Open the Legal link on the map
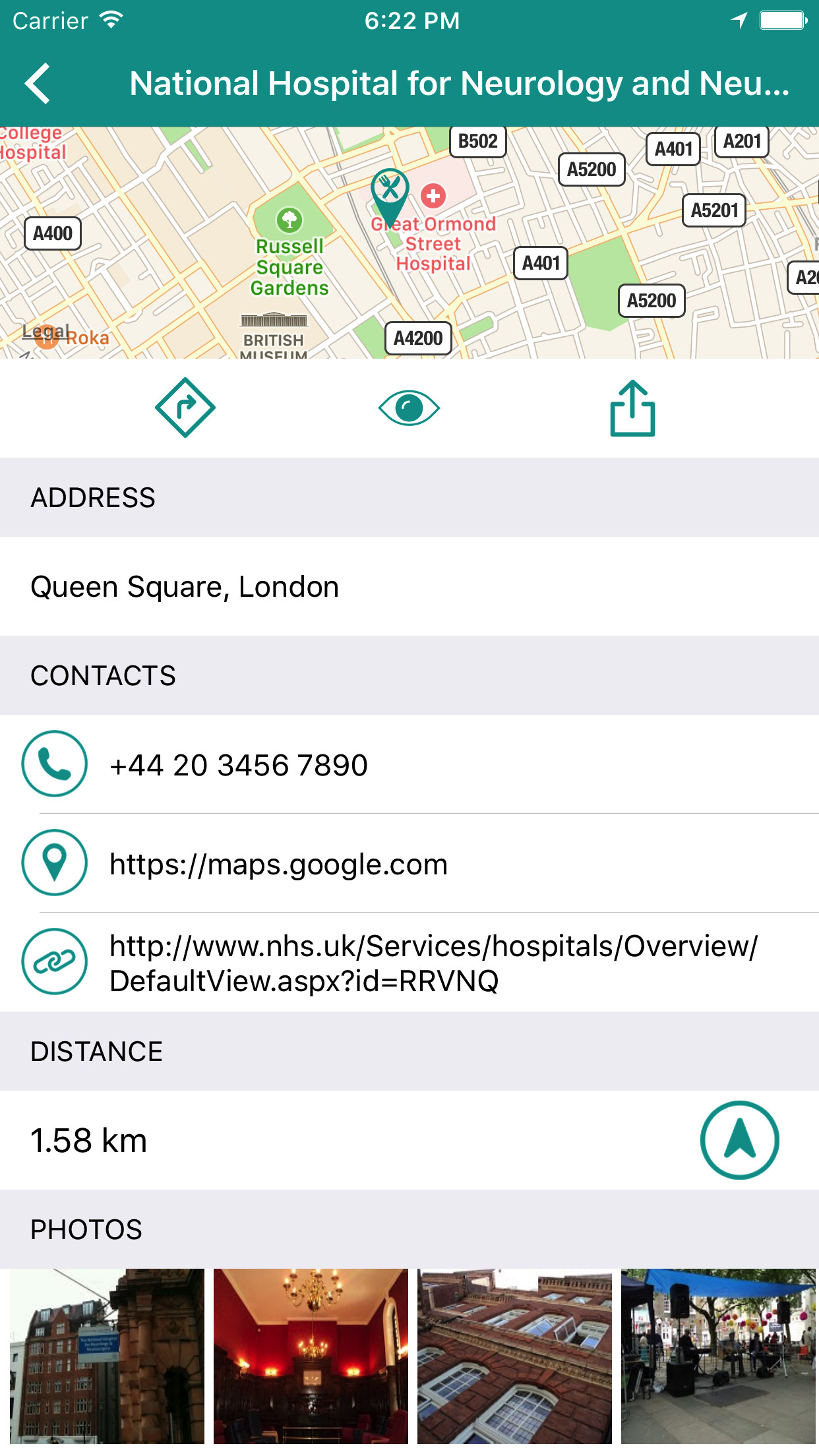 coord(45,332)
